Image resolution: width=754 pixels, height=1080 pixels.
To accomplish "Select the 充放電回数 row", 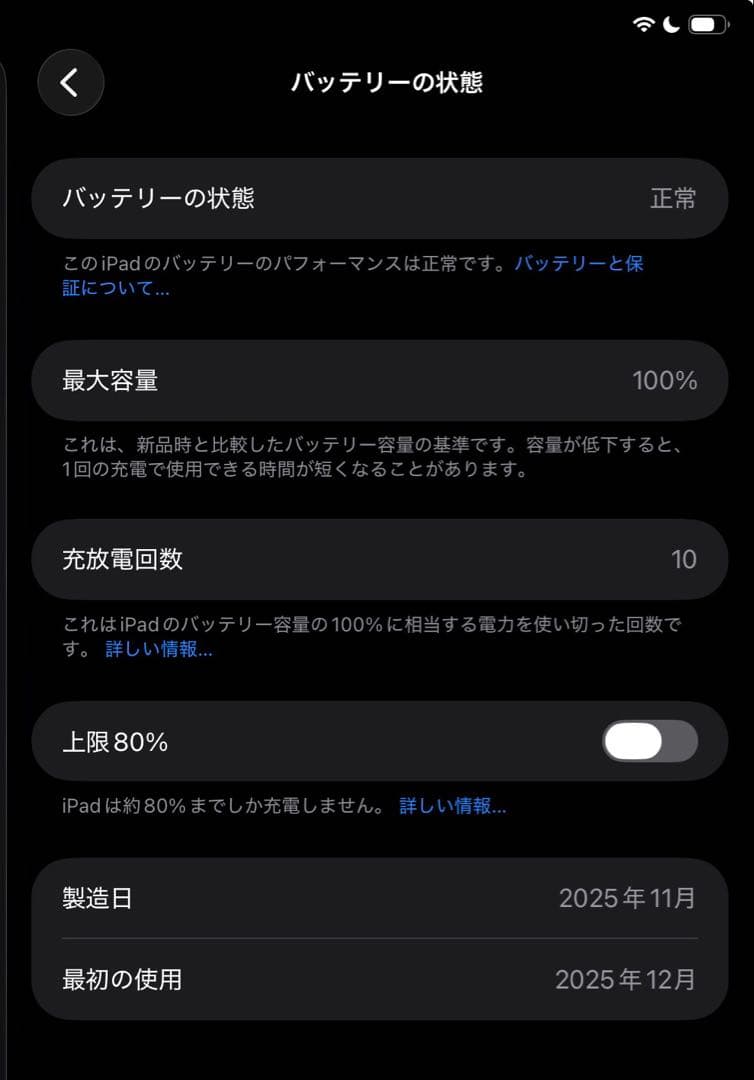I will click(x=377, y=560).
